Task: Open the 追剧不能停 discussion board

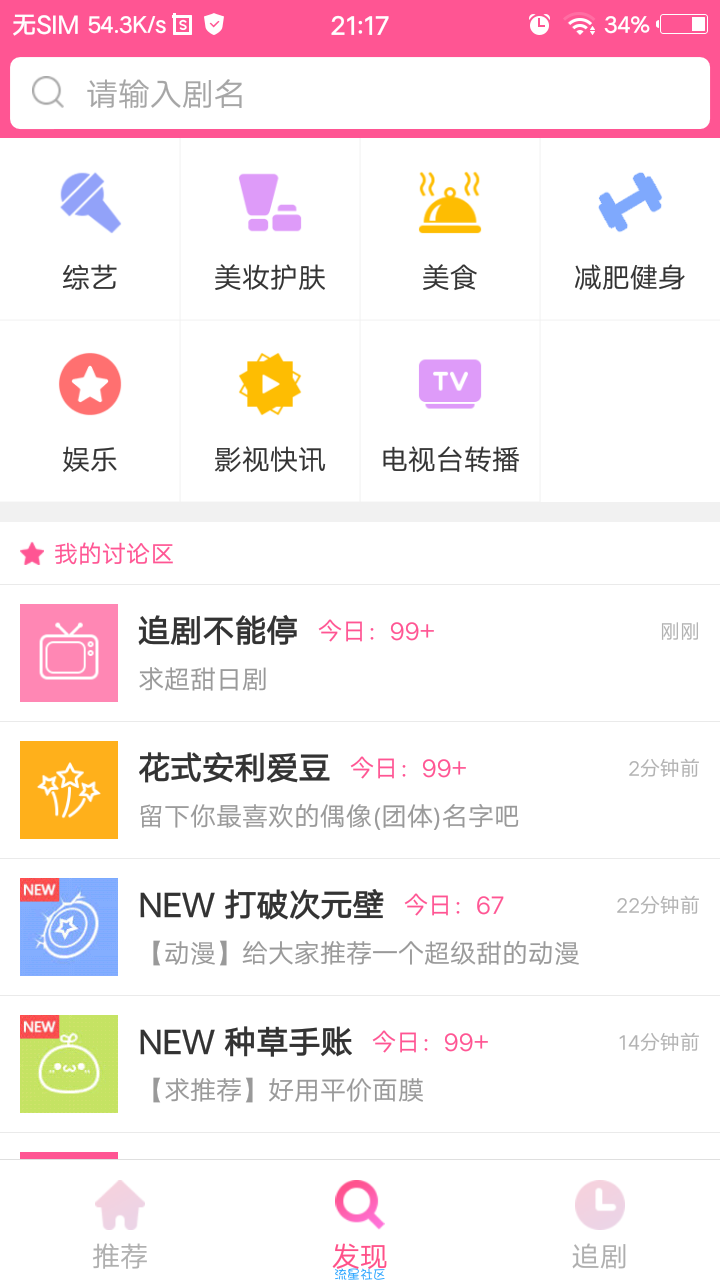Action: pyautogui.click(x=360, y=653)
